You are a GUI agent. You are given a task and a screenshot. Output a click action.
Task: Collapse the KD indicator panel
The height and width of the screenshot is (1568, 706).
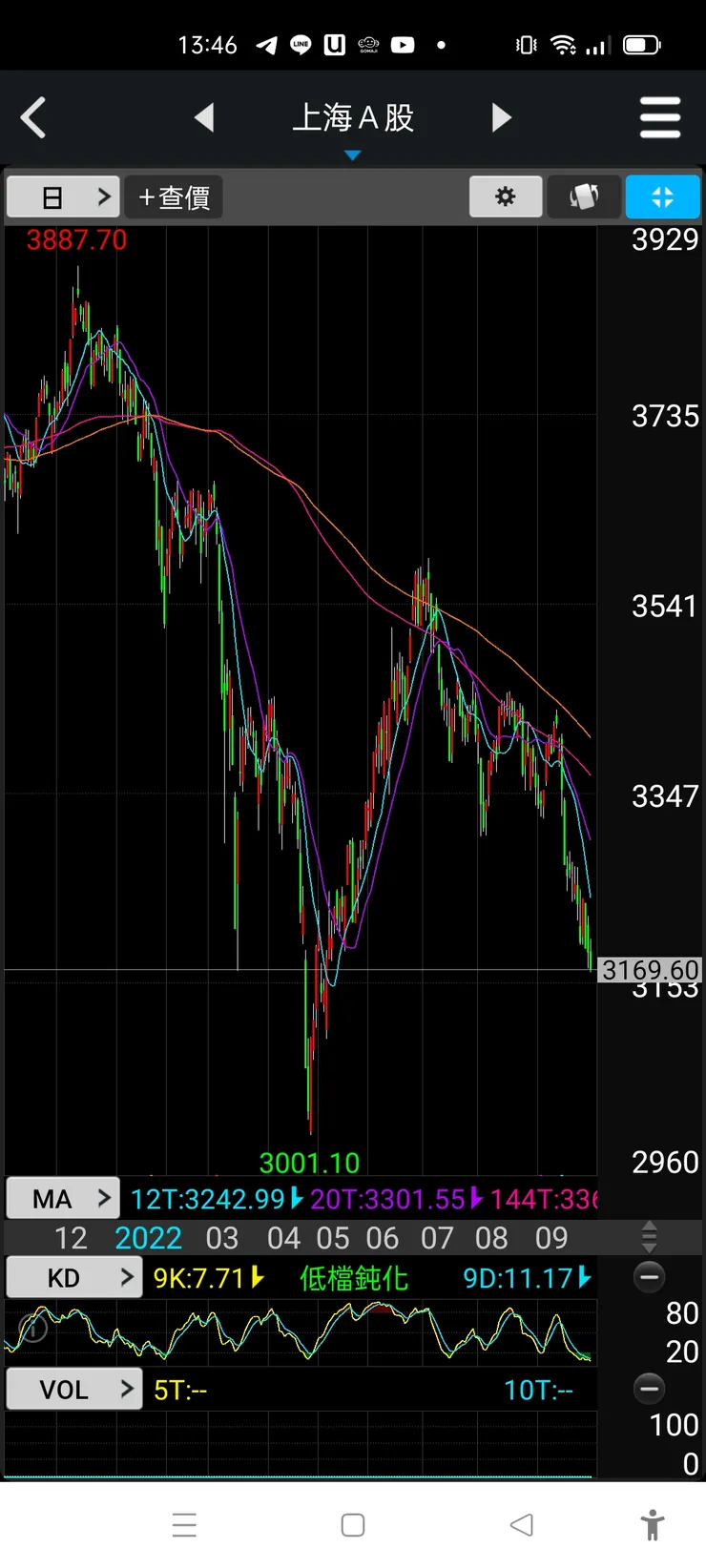pos(650,1277)
